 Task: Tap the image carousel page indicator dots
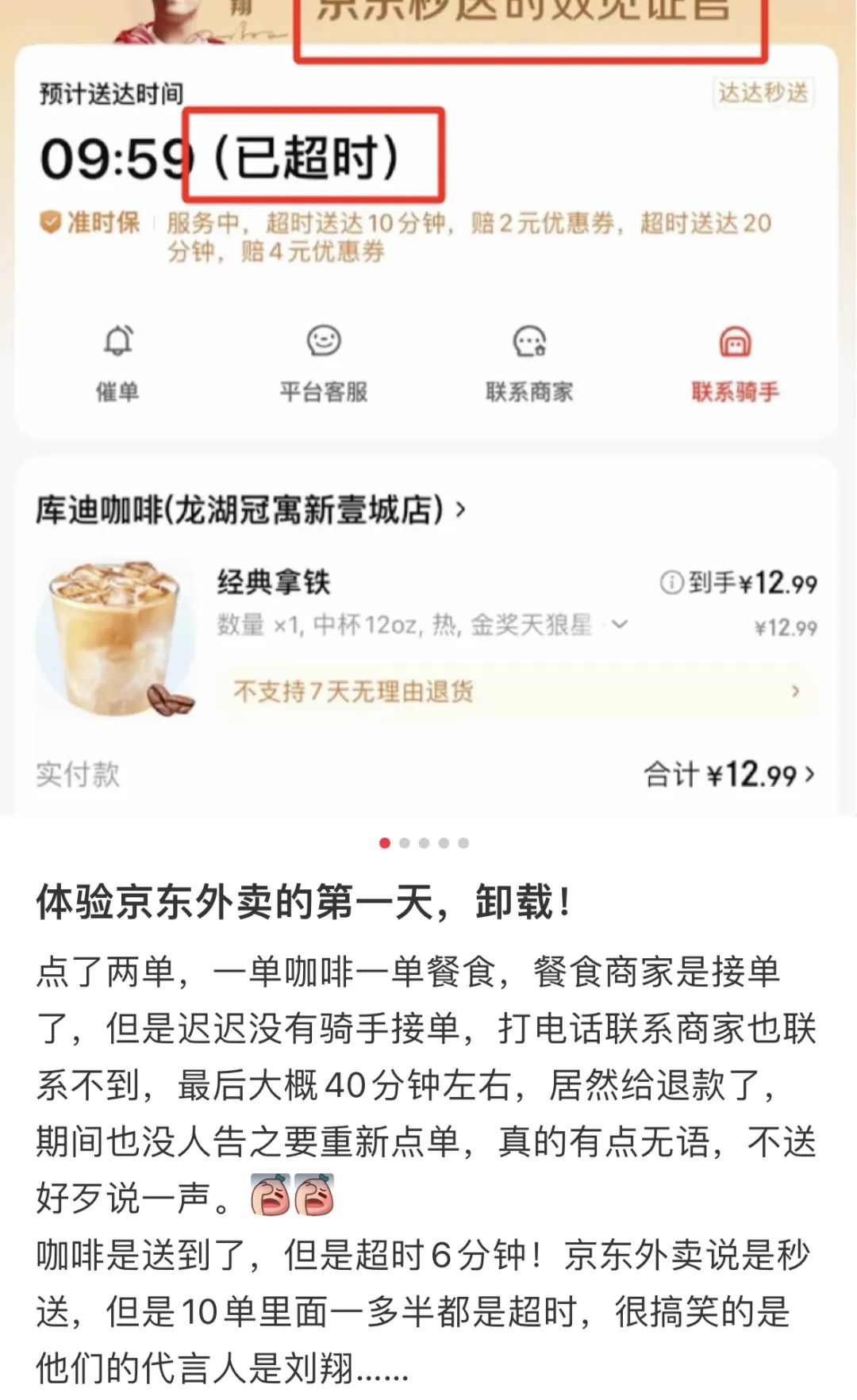pyautogui.click(x=424, y=842)
